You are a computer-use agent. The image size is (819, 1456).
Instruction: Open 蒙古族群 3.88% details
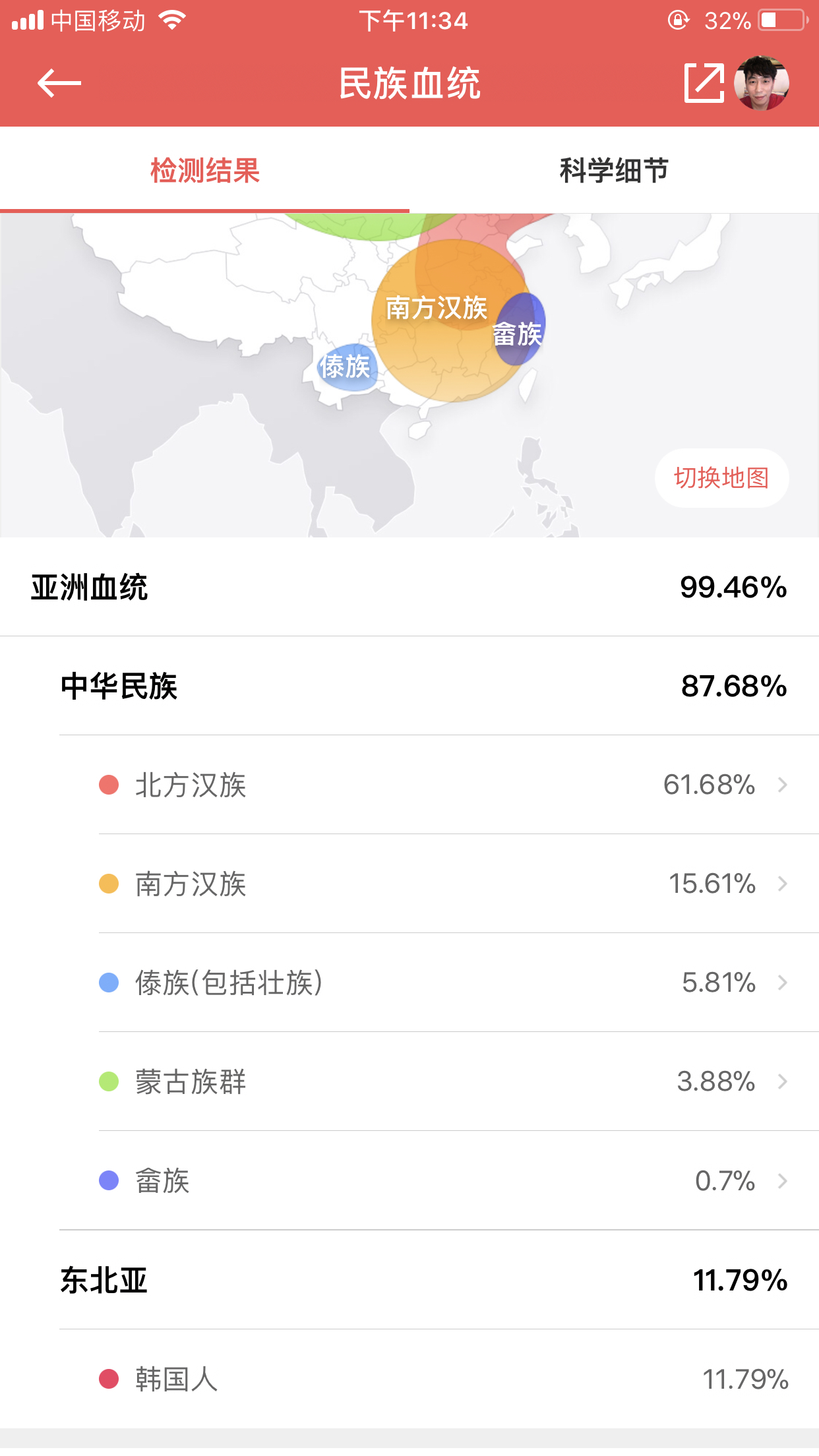pos(443,1081)
